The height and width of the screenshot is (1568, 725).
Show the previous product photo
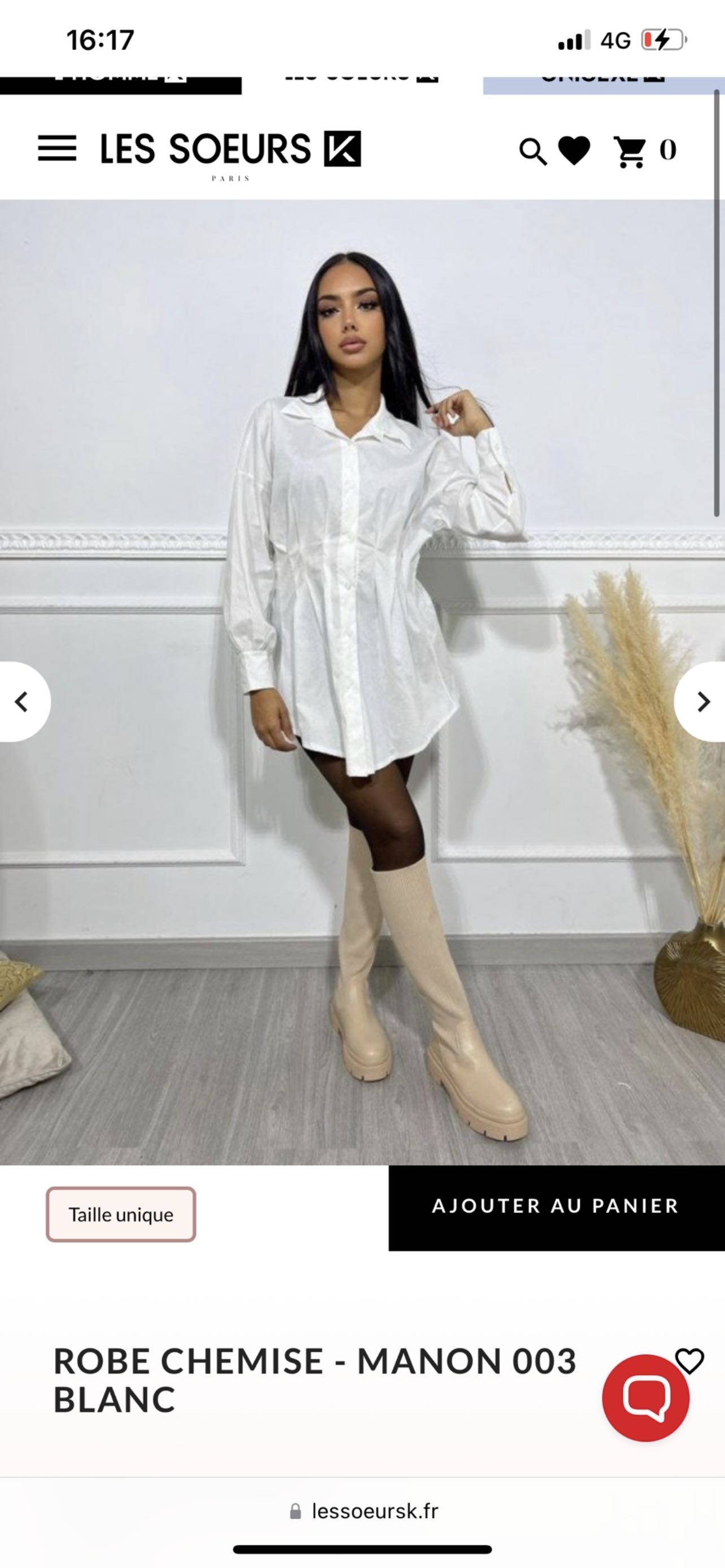23,702
